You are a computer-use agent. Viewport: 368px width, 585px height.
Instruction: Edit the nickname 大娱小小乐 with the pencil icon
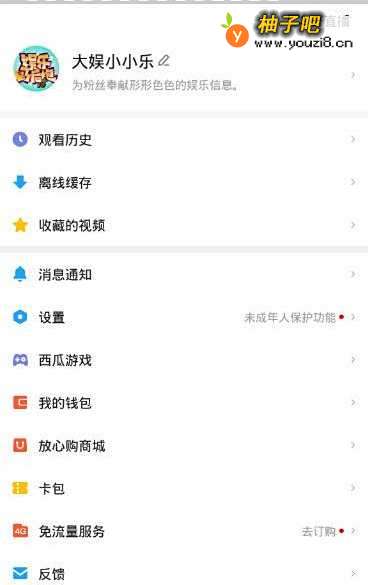[164, 60]
